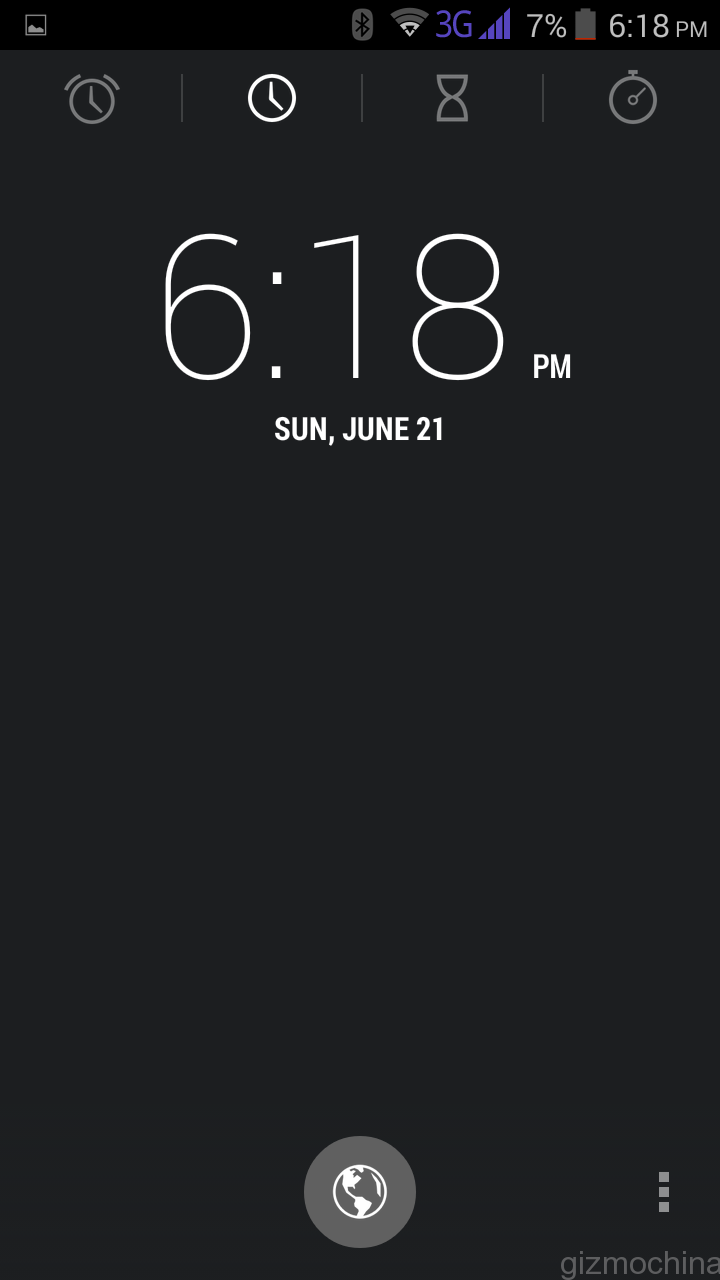
Task: Switch to the Alarm tab
Action: pos(92,99)
